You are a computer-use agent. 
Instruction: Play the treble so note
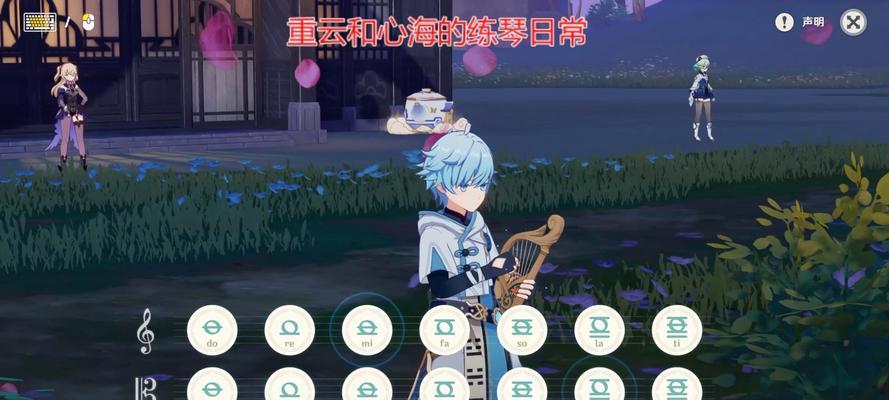tap(522, 330)
